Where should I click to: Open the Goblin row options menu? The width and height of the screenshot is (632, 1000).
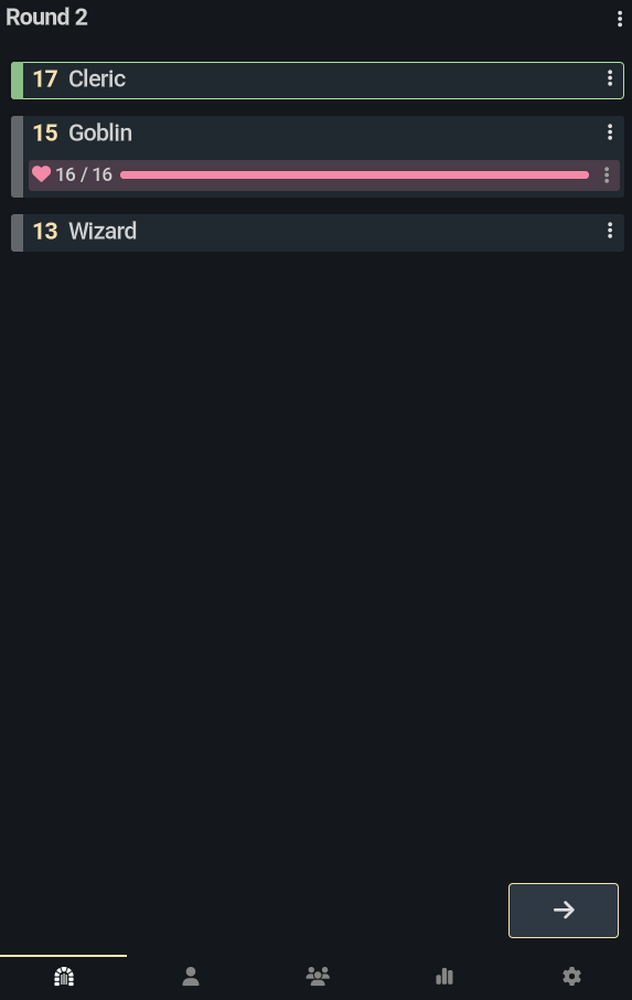click(610, 133)
